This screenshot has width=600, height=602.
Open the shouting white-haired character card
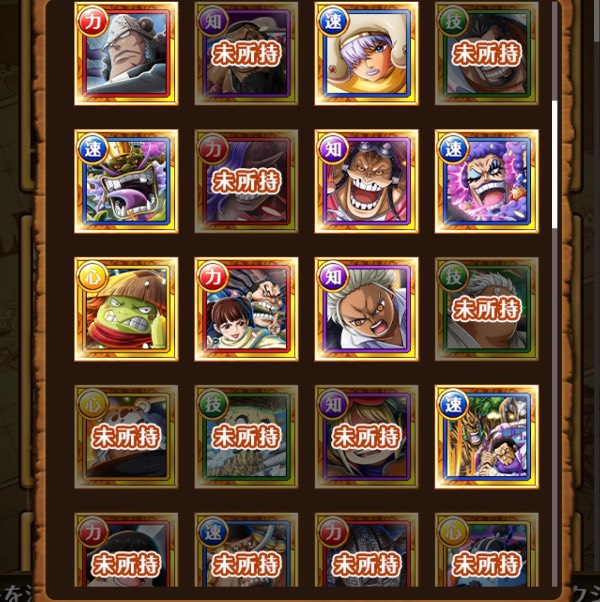point(365,308)
